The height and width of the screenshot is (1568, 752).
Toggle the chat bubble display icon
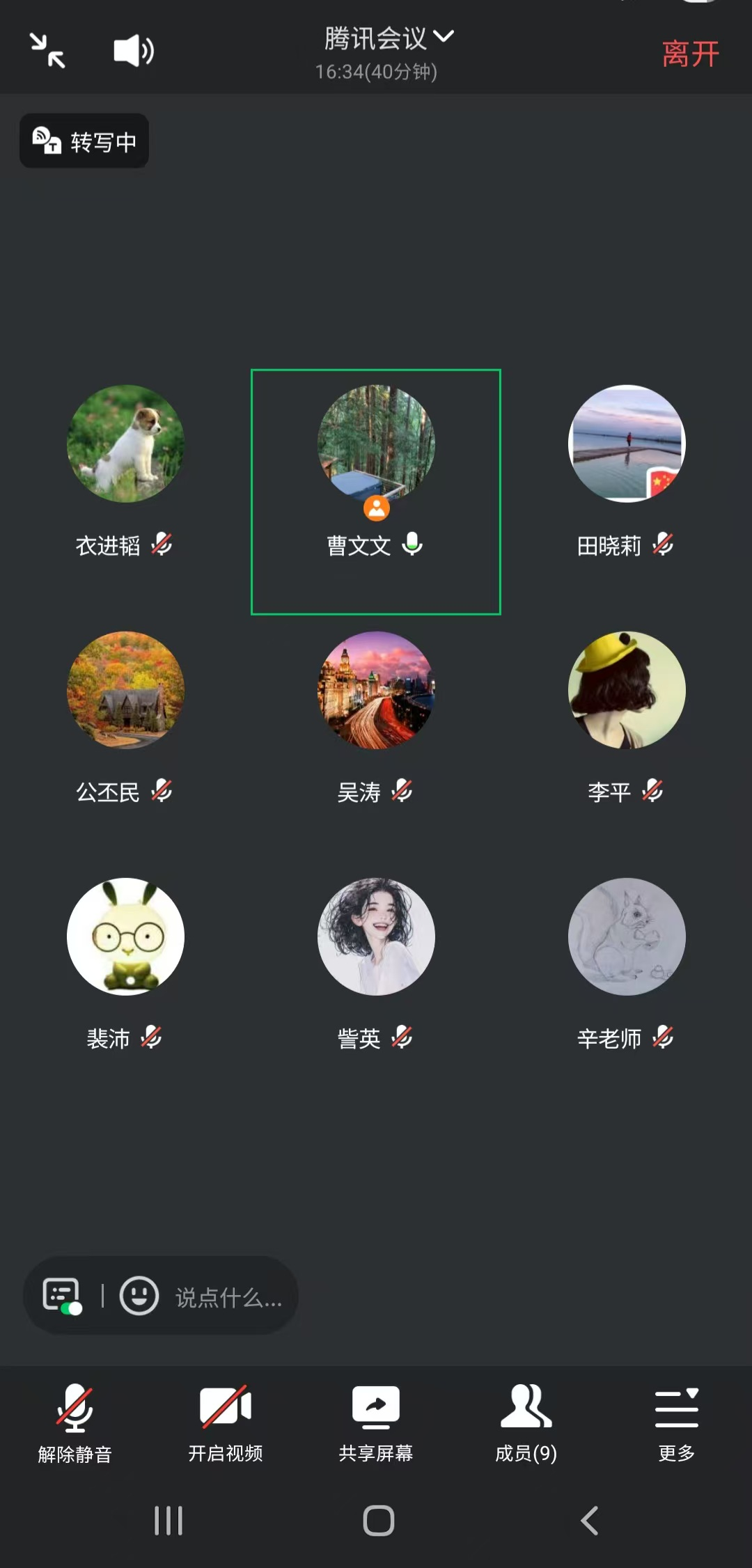pyautogui.click(x=62, y=1296)
